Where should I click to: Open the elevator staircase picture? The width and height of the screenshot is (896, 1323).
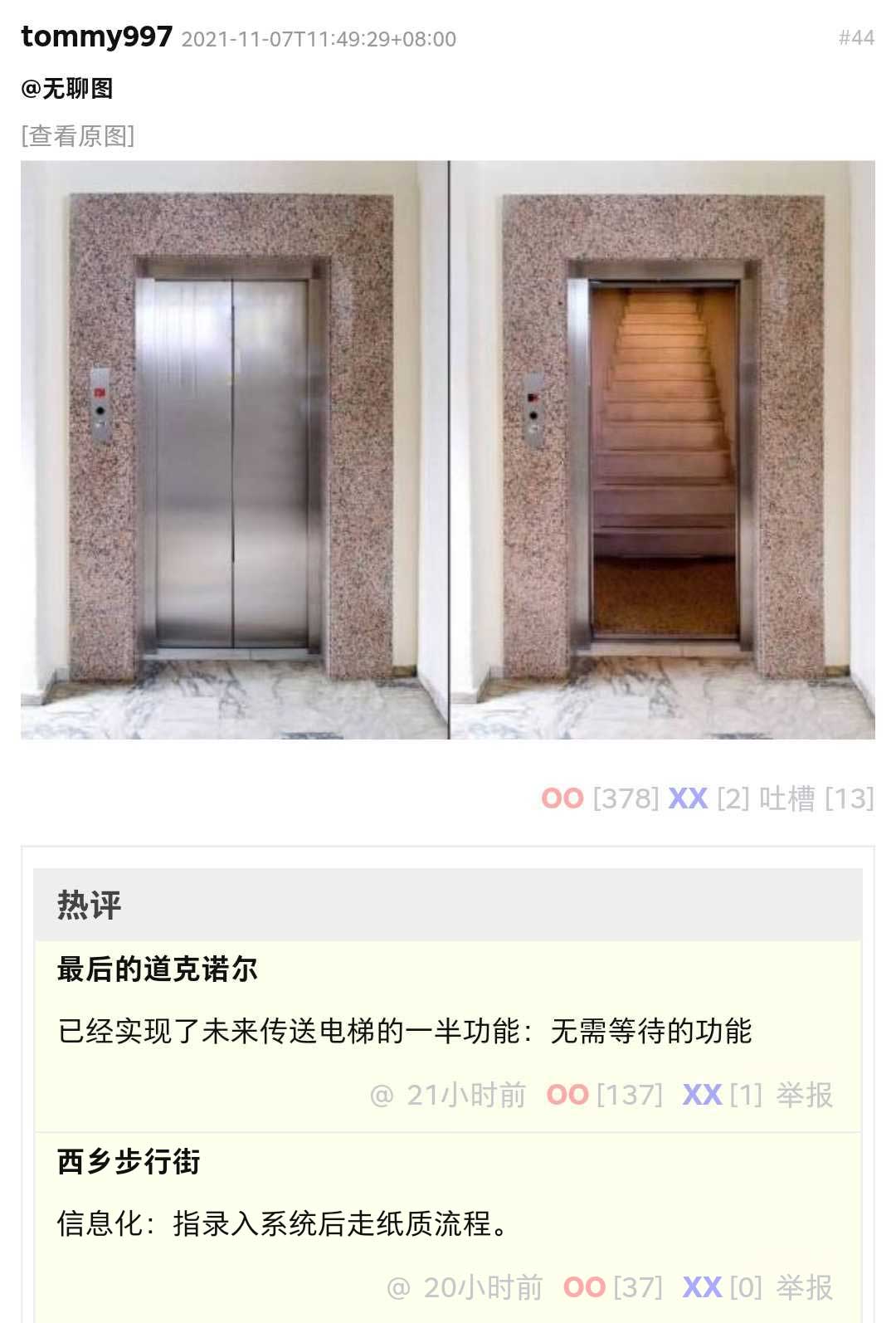tap(448, 449)
